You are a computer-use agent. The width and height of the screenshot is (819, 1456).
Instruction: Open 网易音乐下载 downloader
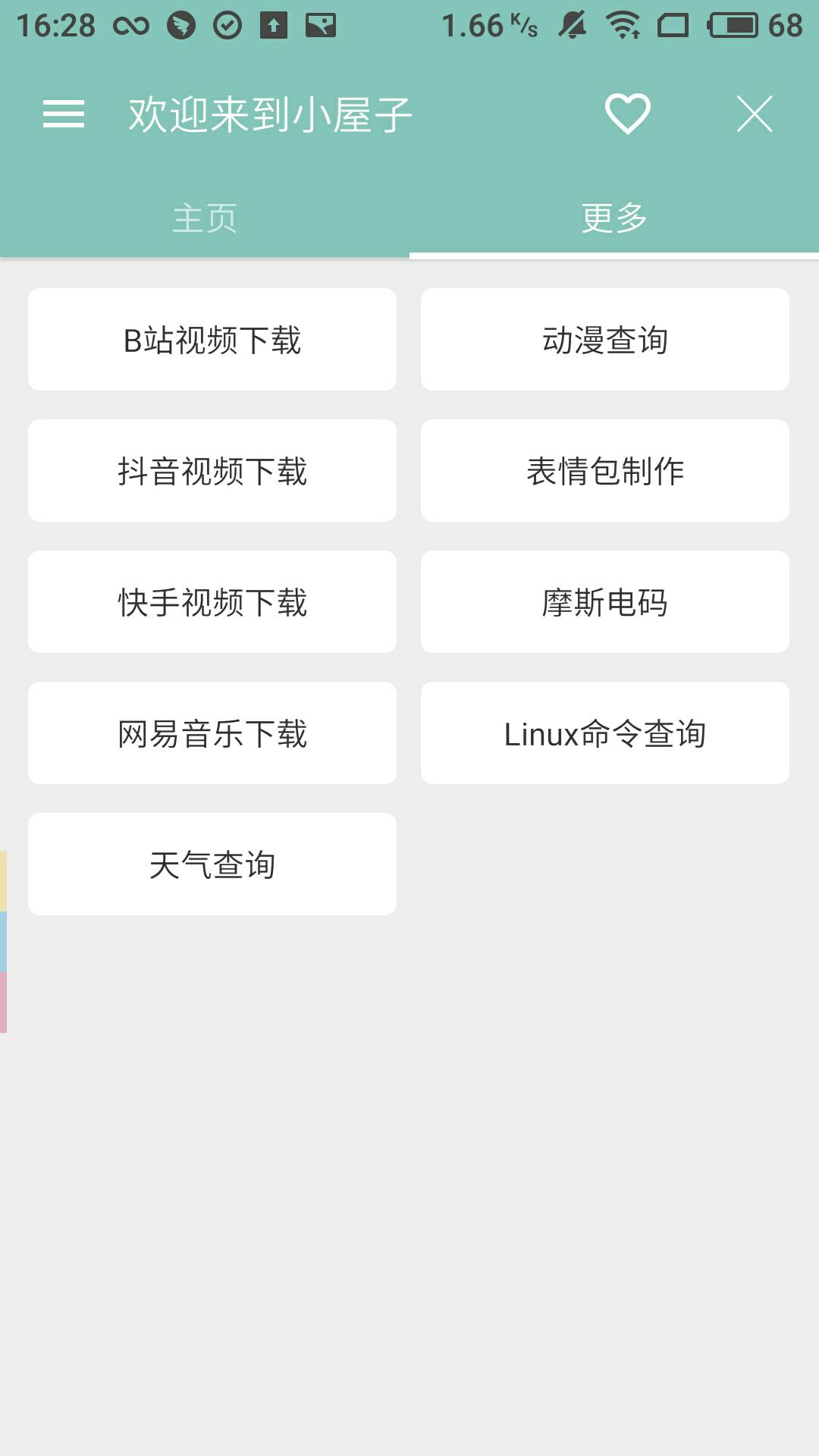(212, 733)
